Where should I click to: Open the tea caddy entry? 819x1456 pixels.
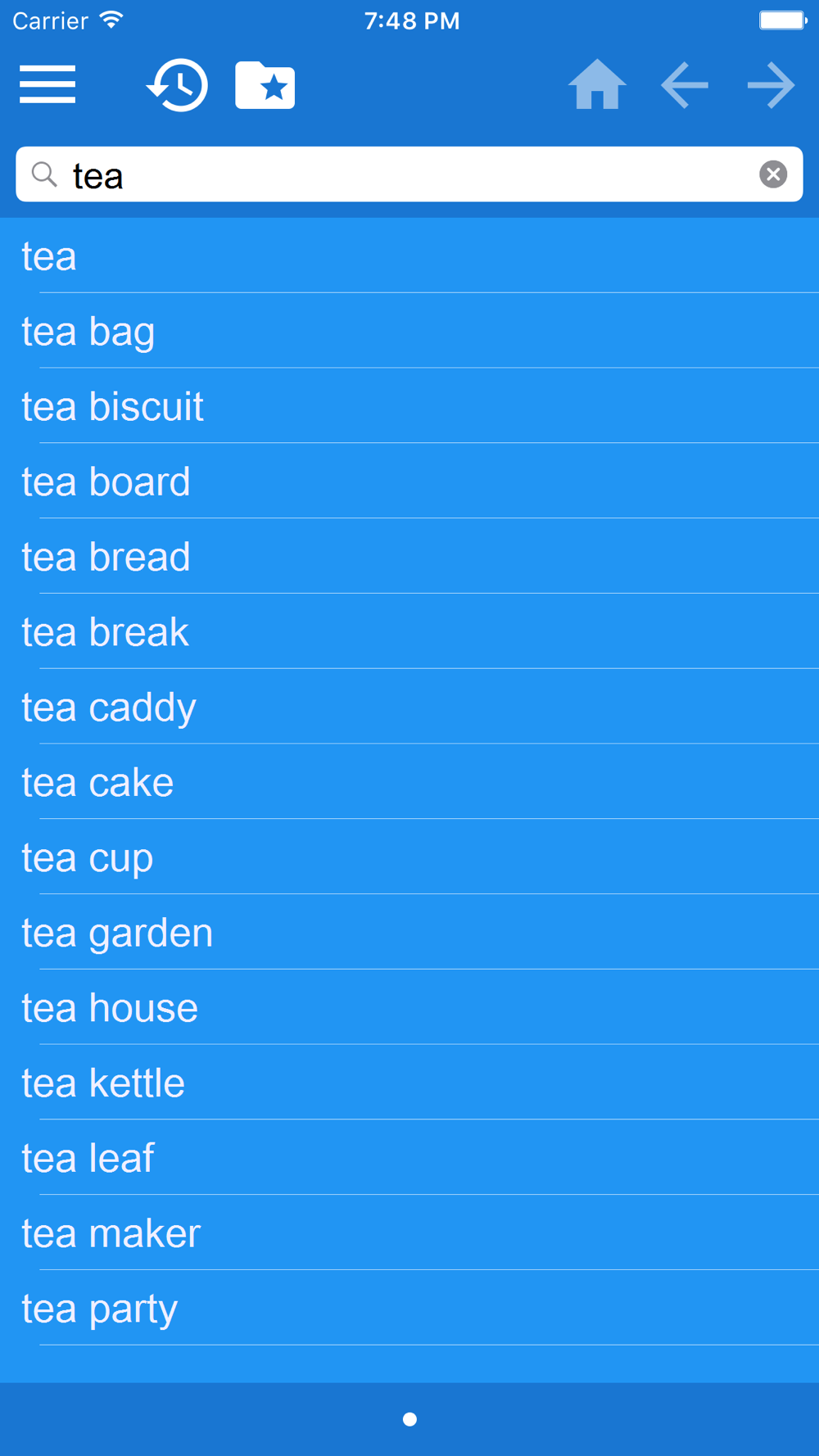click(x=409, y=707)
